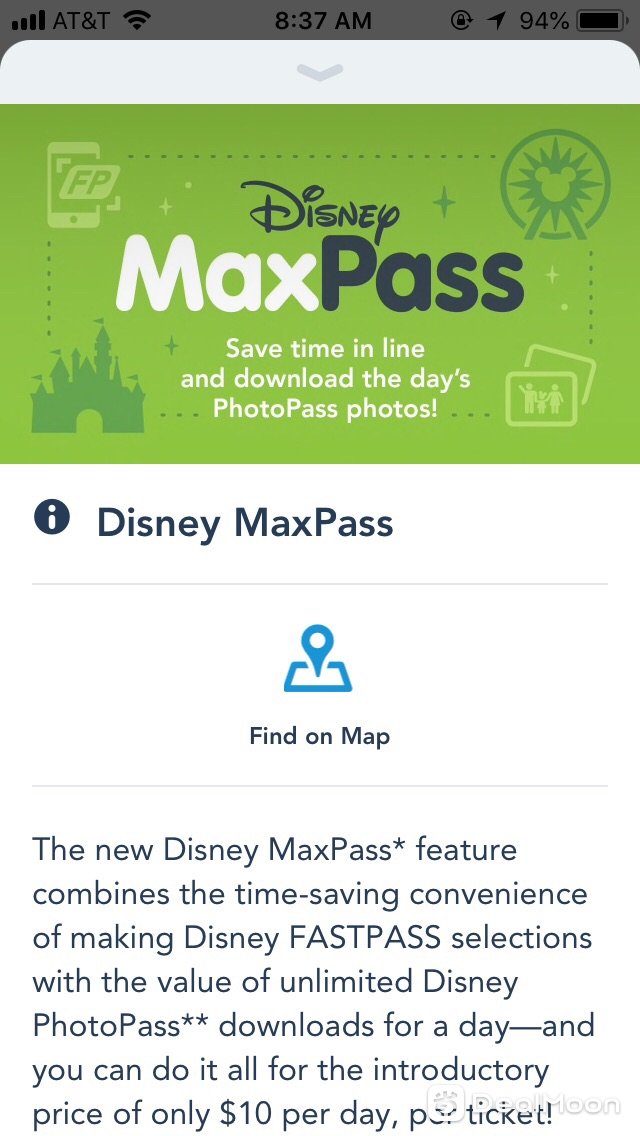Open Find on Map
The image size is (640, 1136).
319,686
